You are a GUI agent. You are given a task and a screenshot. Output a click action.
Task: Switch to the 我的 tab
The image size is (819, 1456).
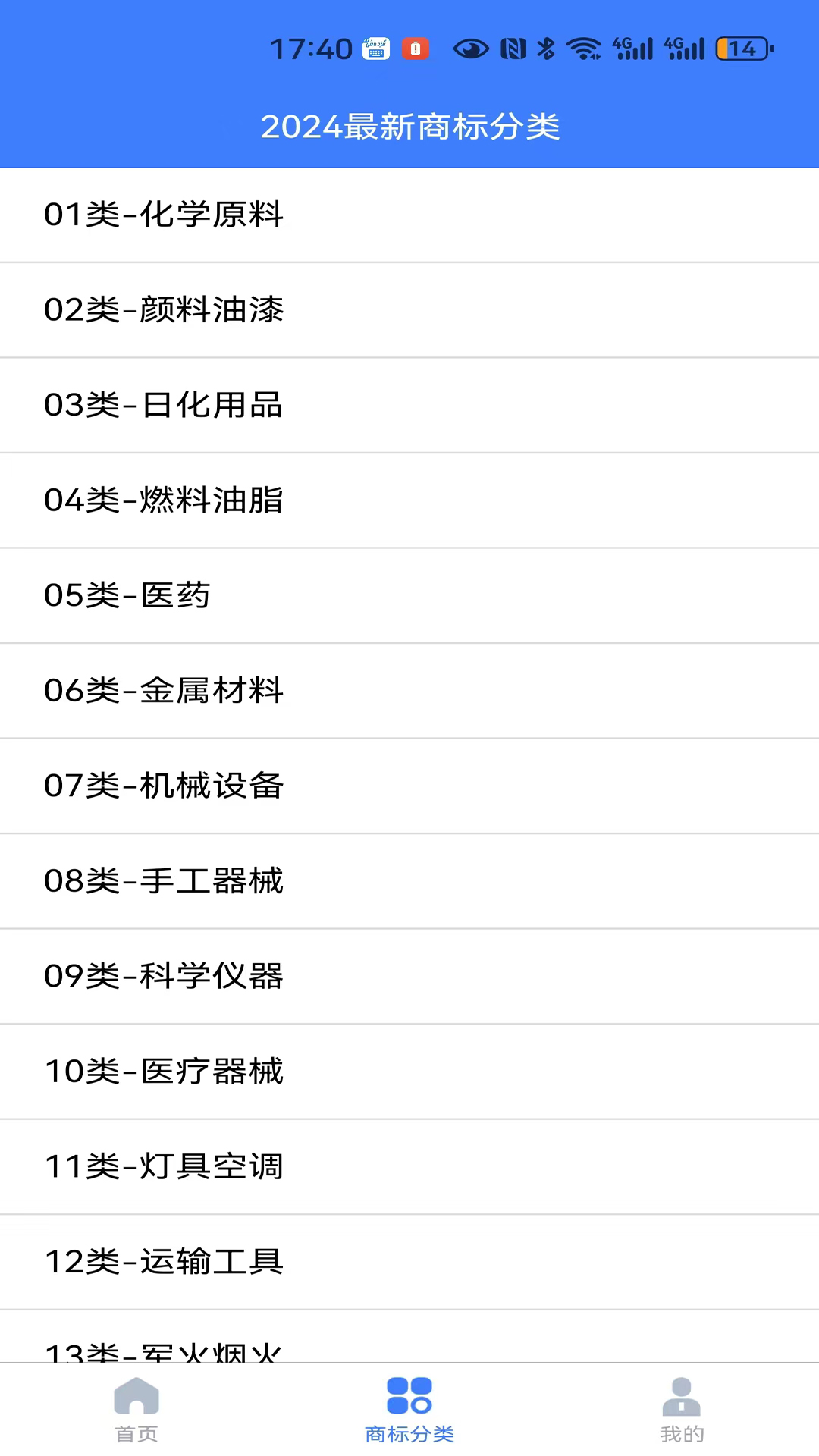tap(681, 1412)
